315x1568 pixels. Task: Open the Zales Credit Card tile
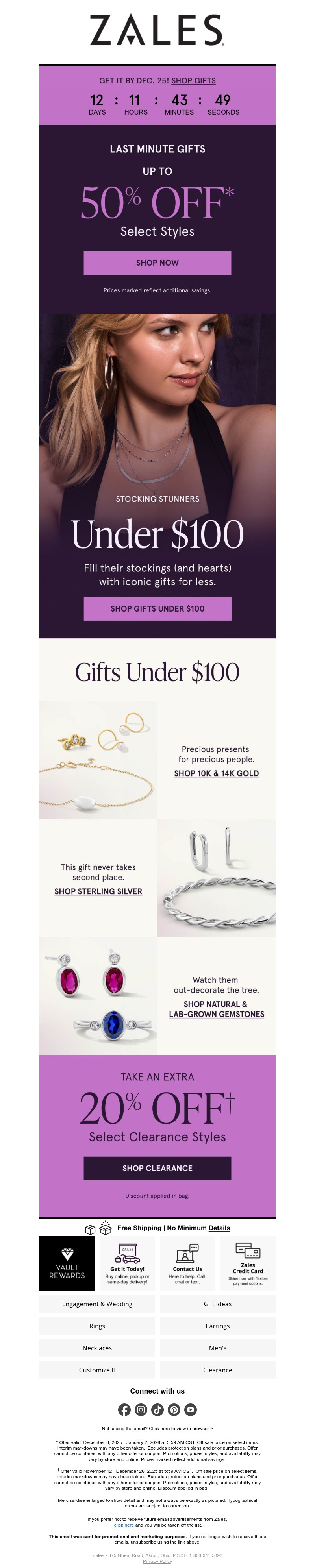click(x=247, y=1263)
